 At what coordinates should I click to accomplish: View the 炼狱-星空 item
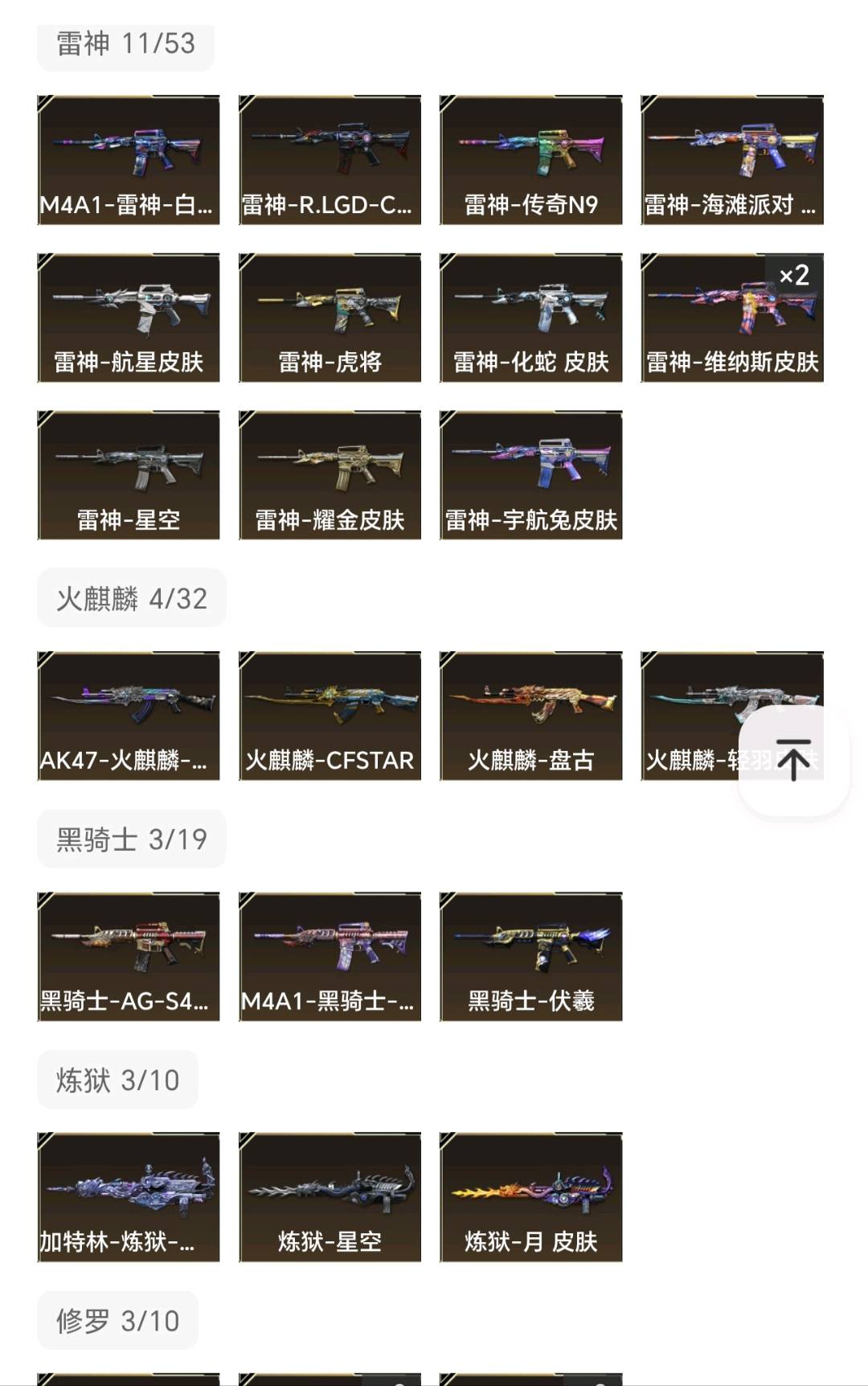pos(330,1196)
